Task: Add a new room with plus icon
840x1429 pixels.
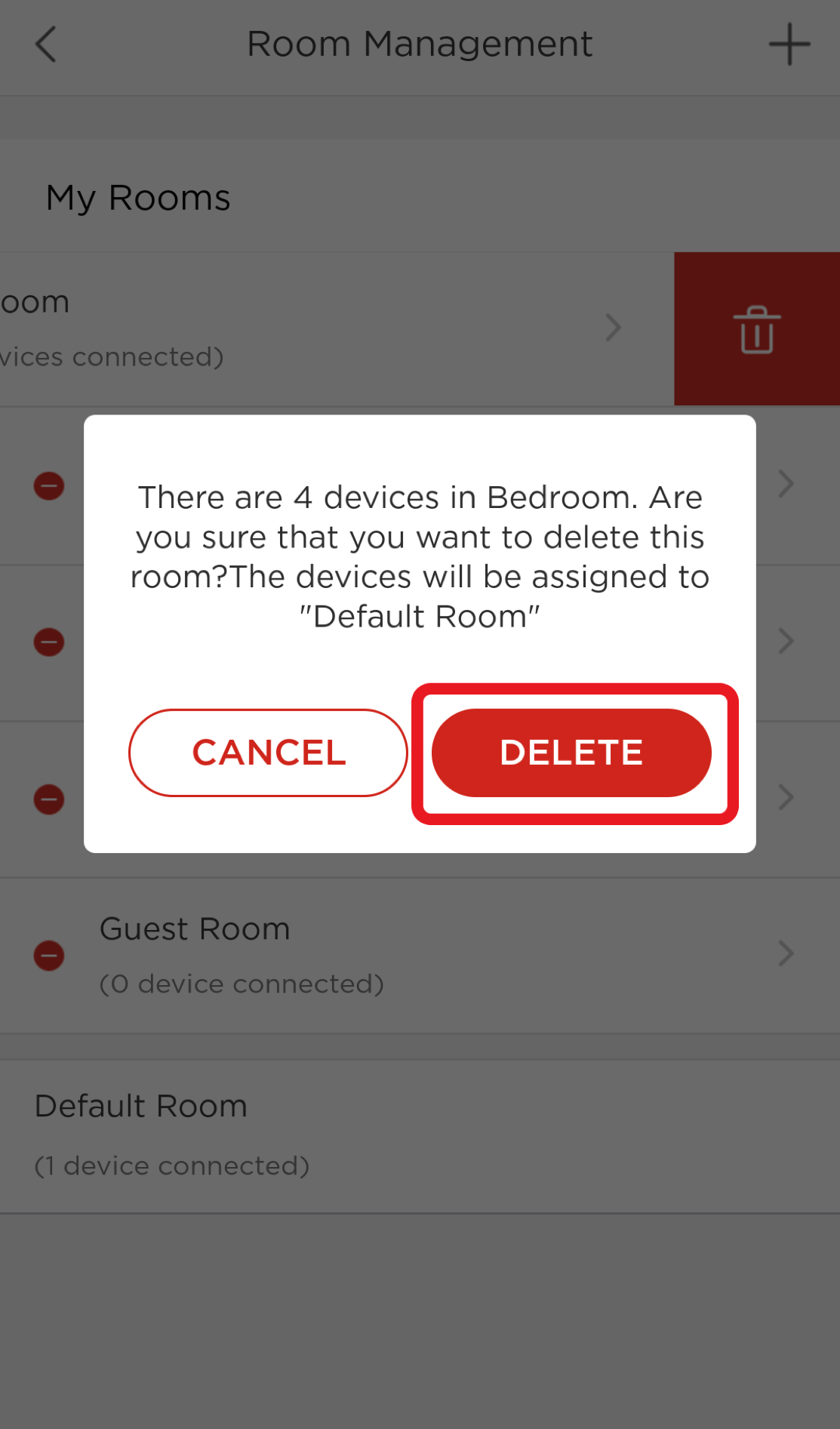Action: coord(789,44)
